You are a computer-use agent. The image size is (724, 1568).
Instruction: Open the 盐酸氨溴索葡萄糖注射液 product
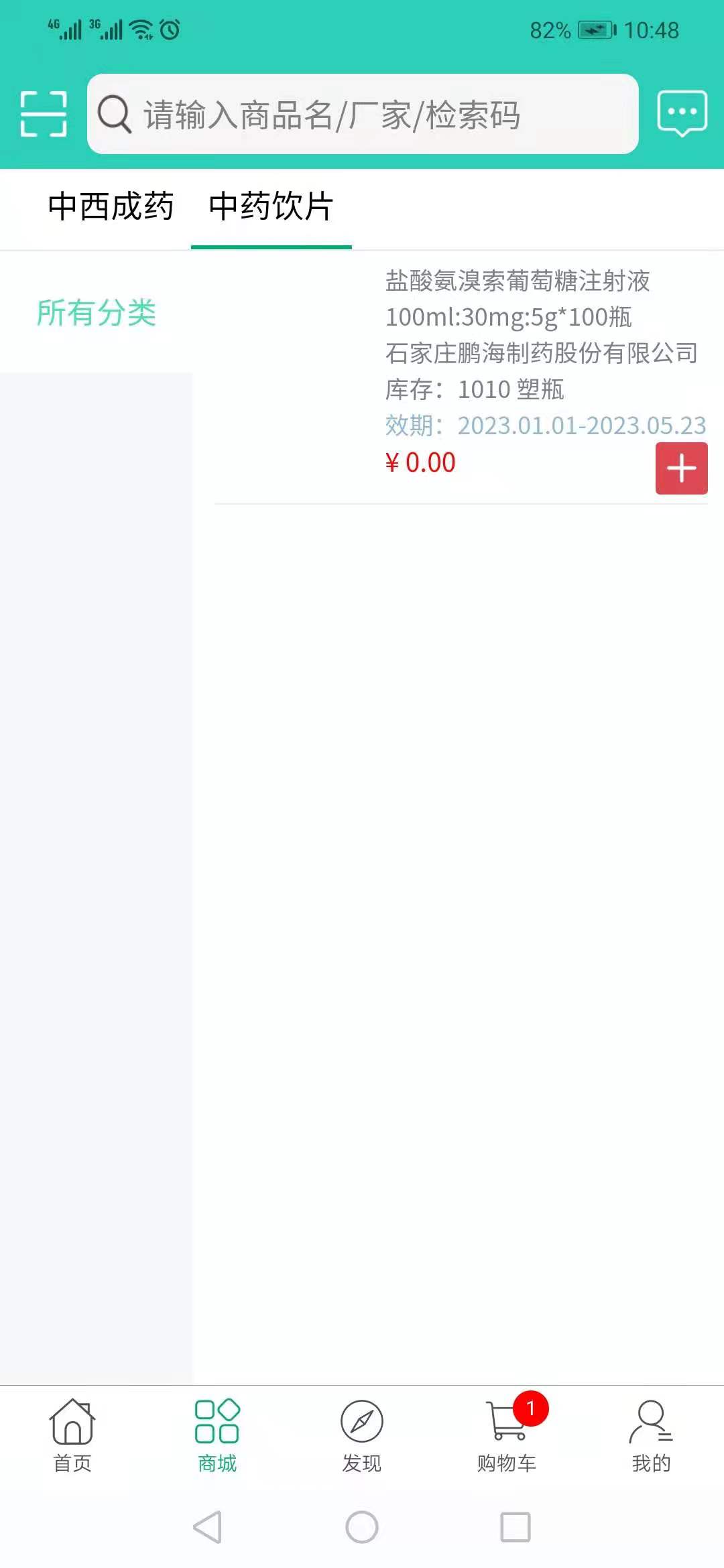518,281
